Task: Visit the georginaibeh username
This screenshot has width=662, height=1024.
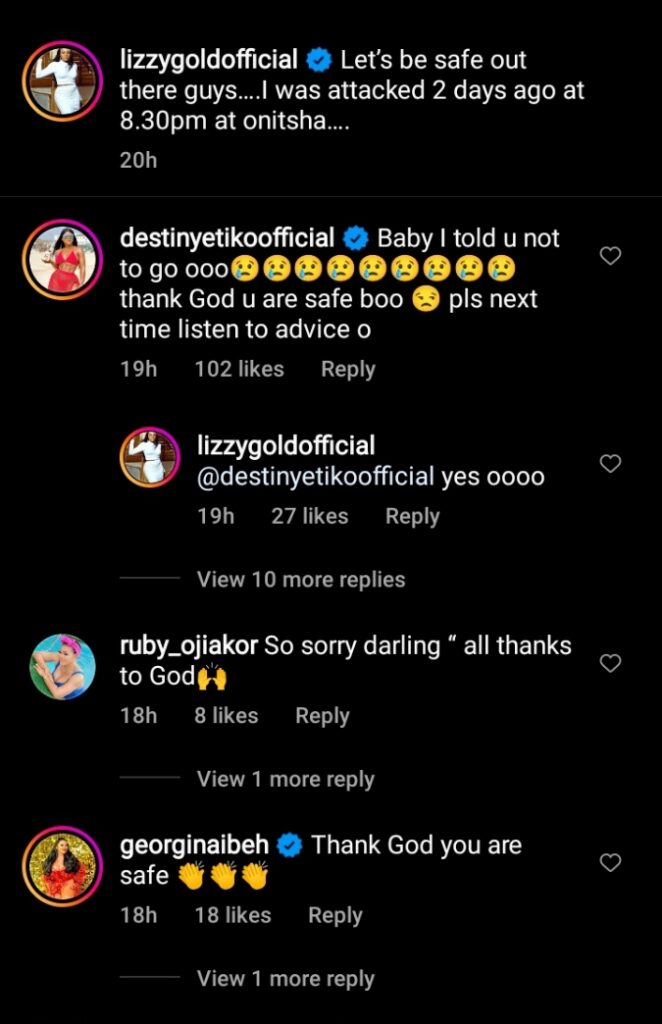Action: pyautogui.click(x=194, y=845)
